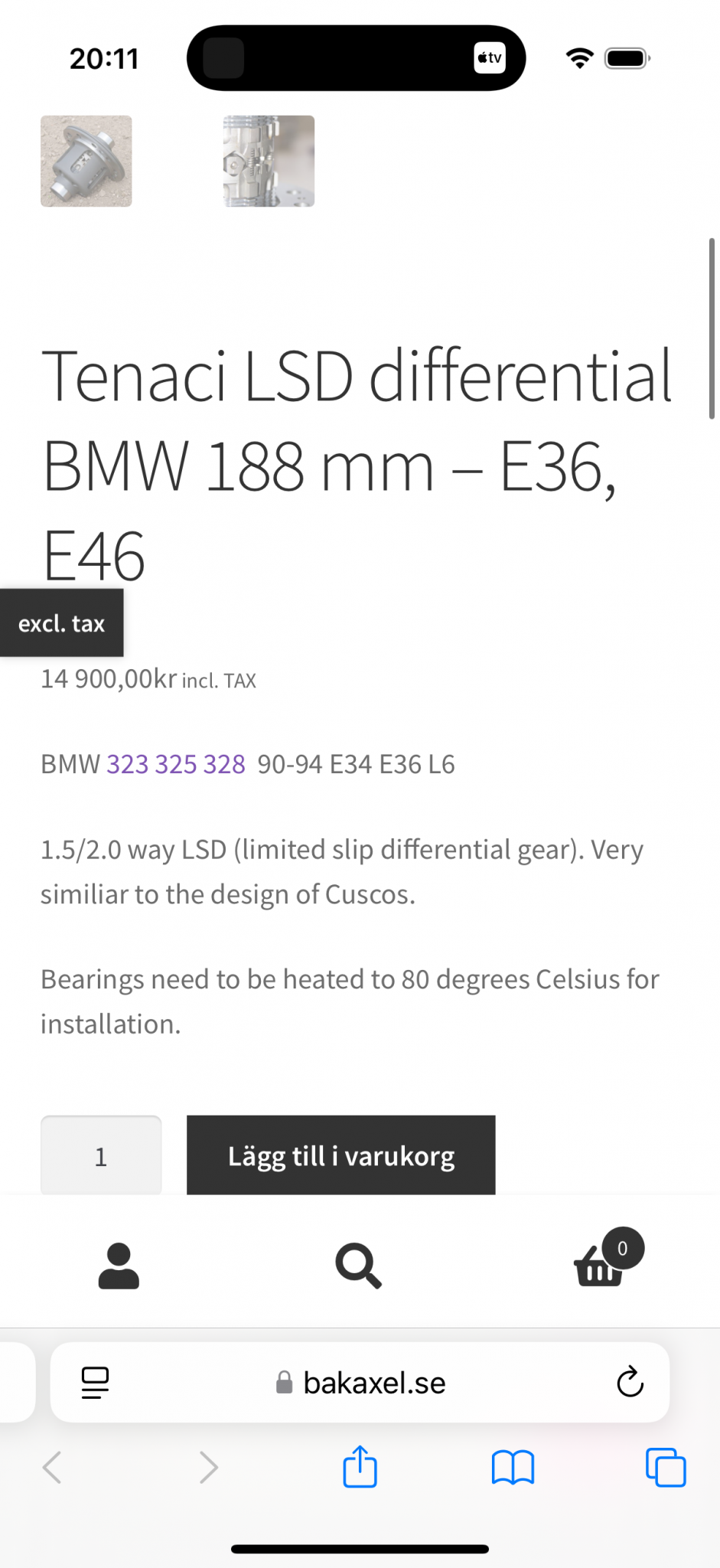Open Safari bookmarks
This screenshot has height=1568, width=720.
click(513, 1467)
